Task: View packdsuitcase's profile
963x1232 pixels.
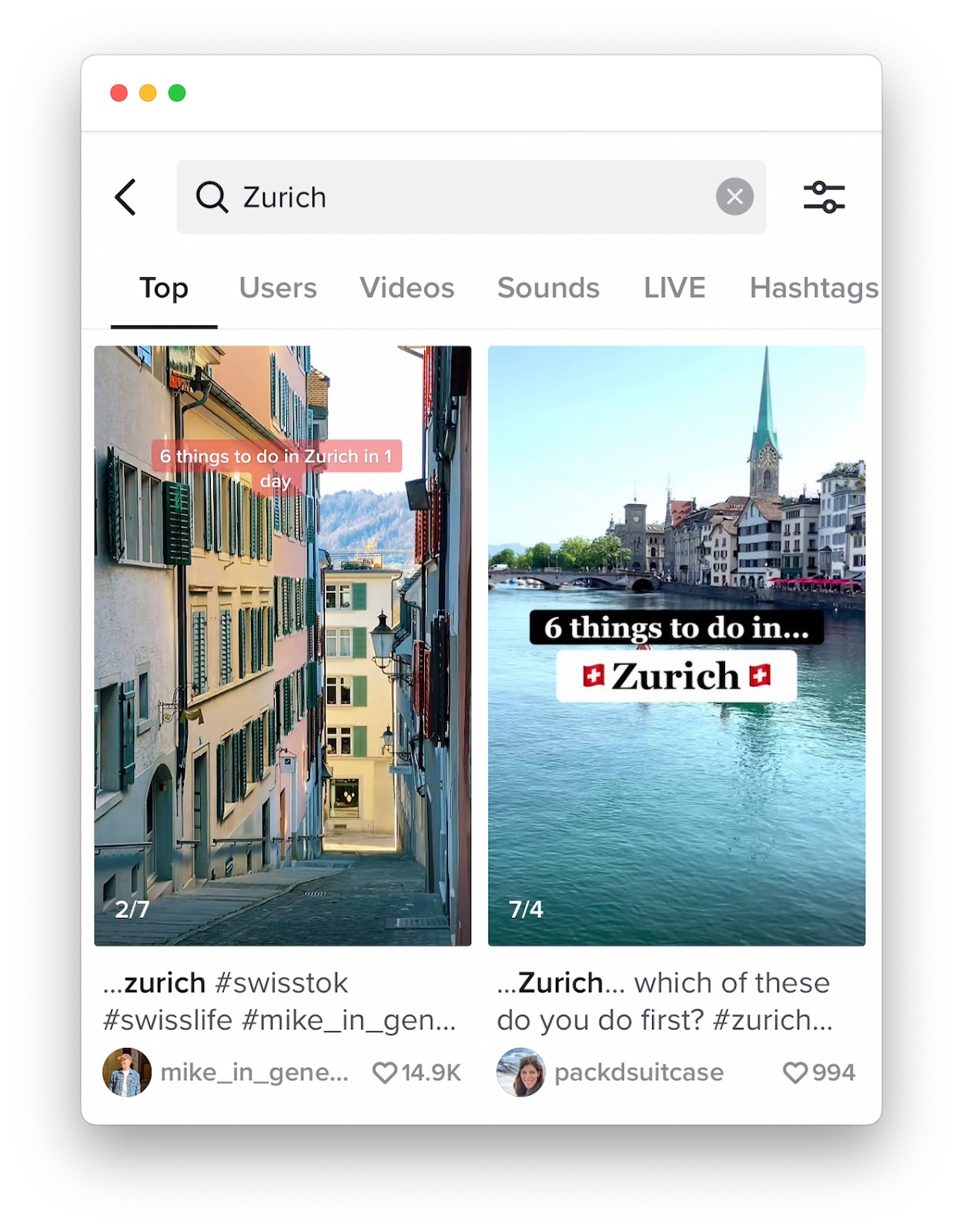Action: pyautogui.click(x=521, y=1072)
